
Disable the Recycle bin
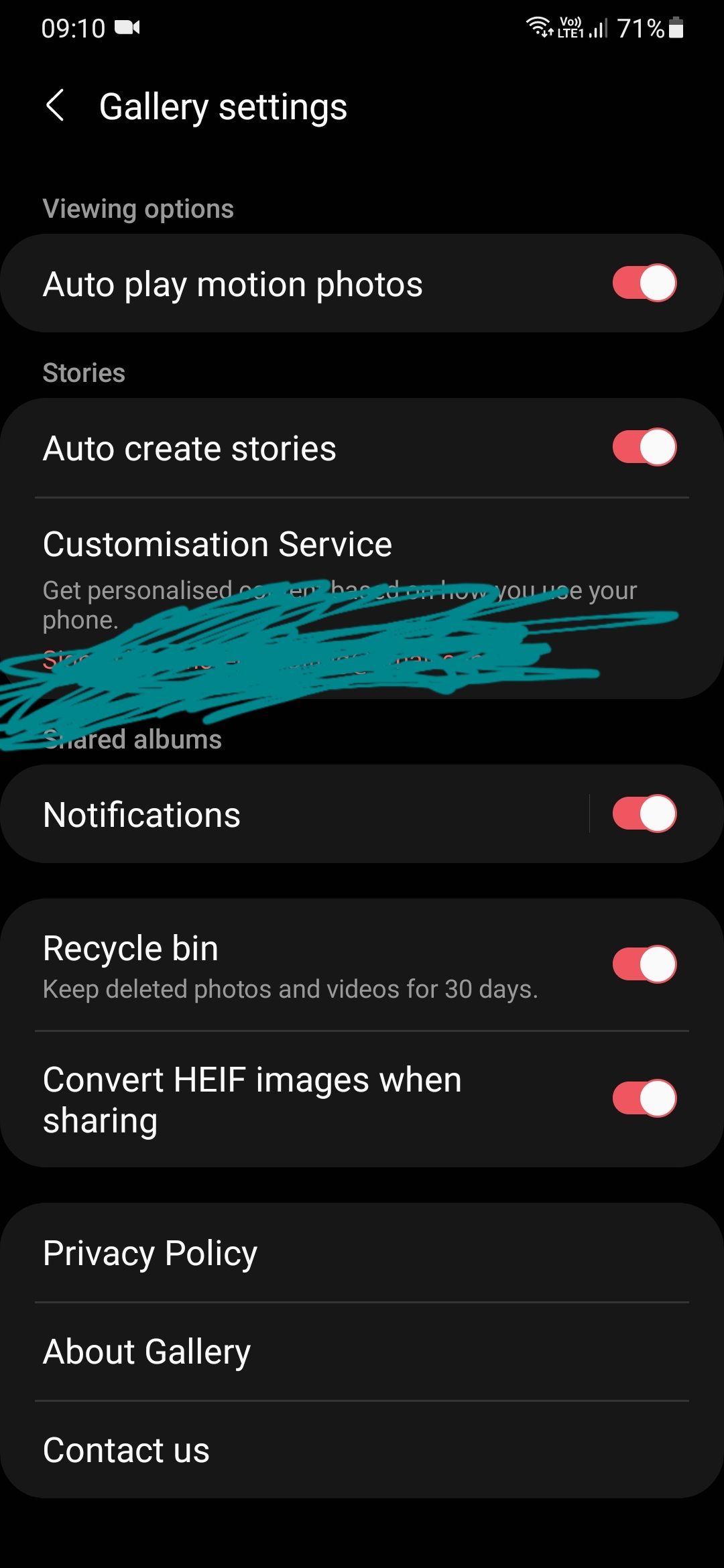click(x=645, y=964)
